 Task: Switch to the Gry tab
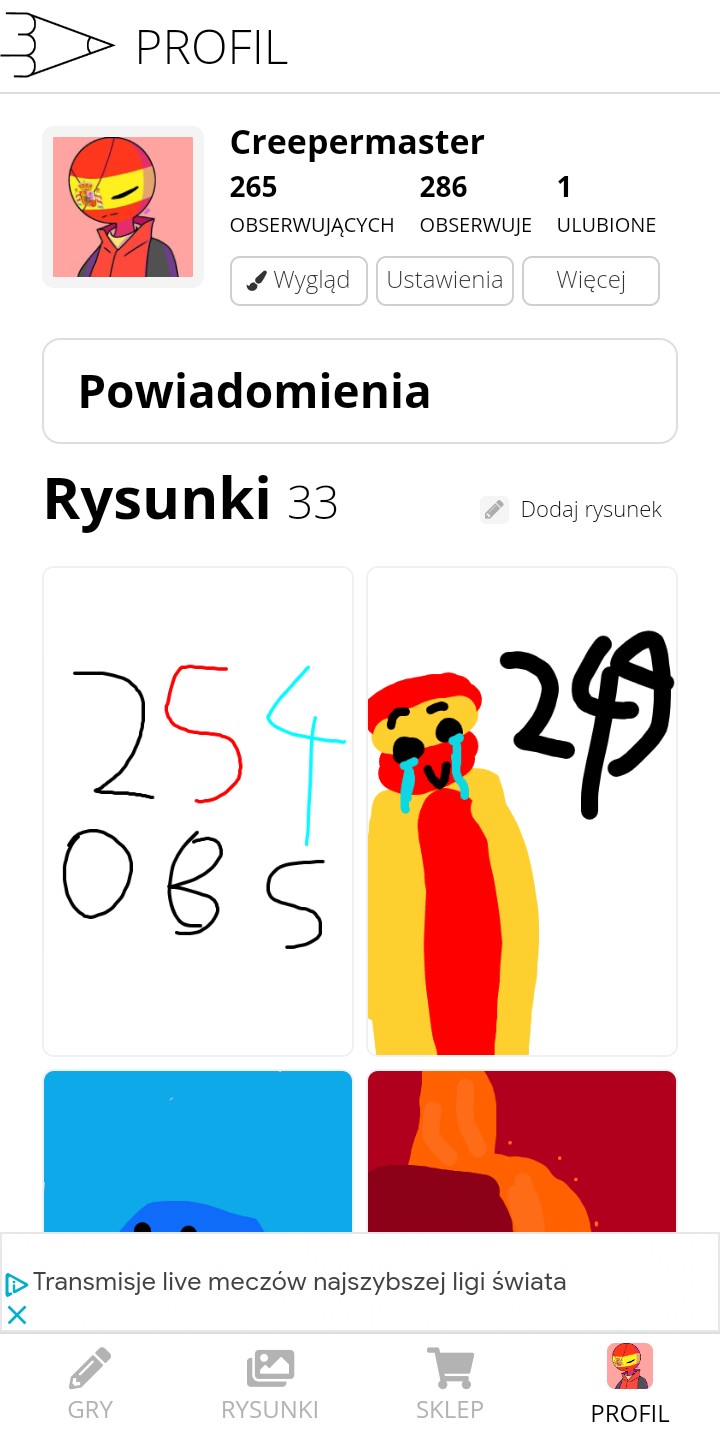90,1385
